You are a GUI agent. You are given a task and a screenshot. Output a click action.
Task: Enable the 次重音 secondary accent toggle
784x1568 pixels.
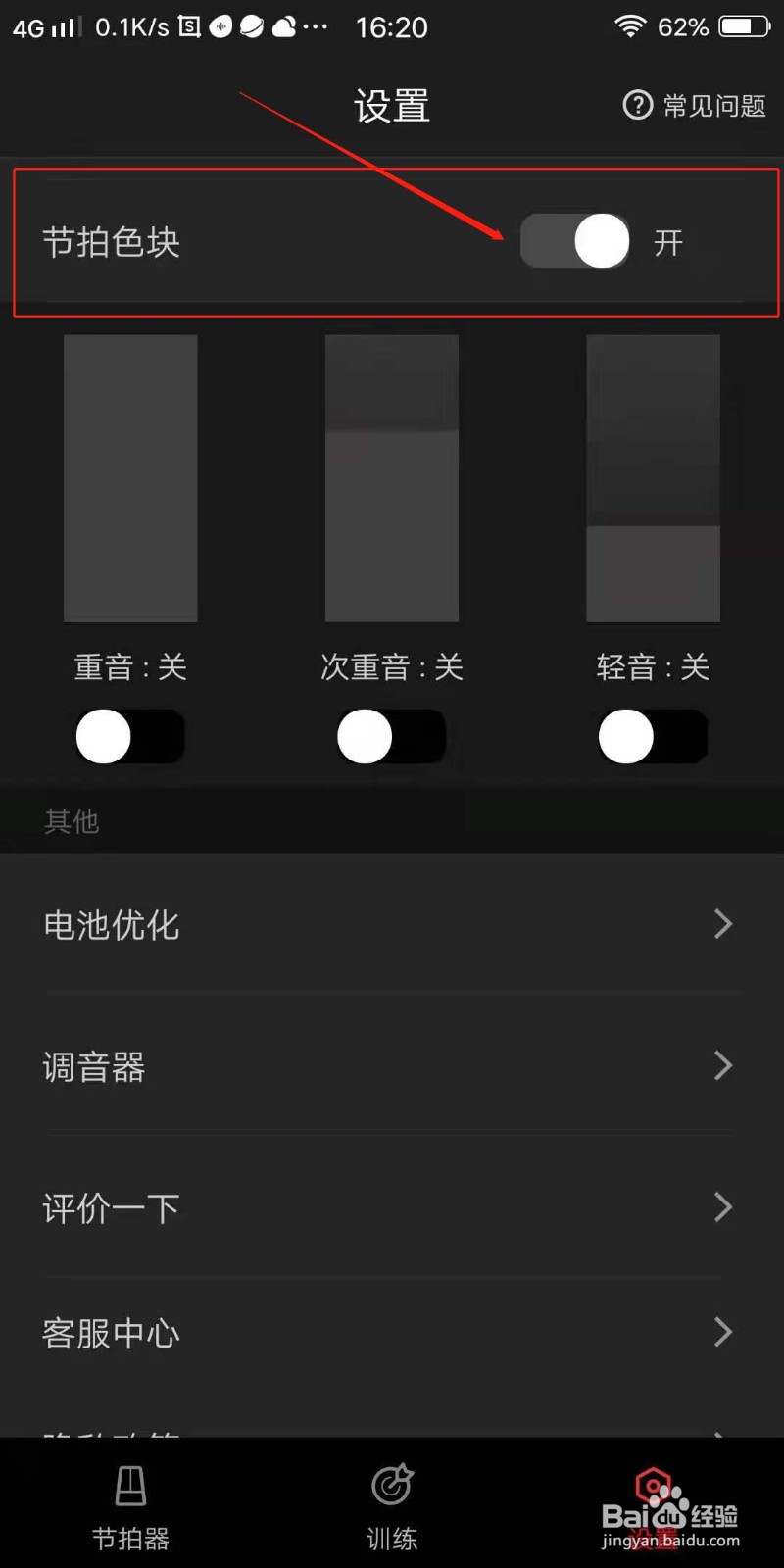[392, 736]
